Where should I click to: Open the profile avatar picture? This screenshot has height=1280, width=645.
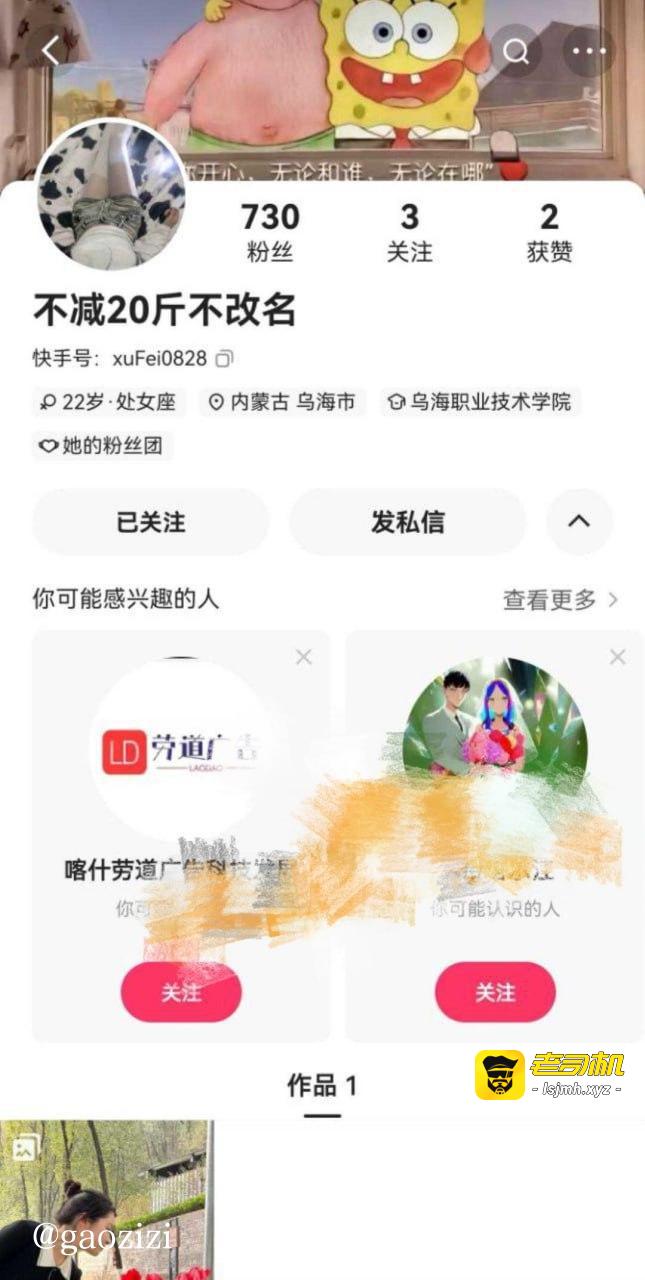[109, 195]
